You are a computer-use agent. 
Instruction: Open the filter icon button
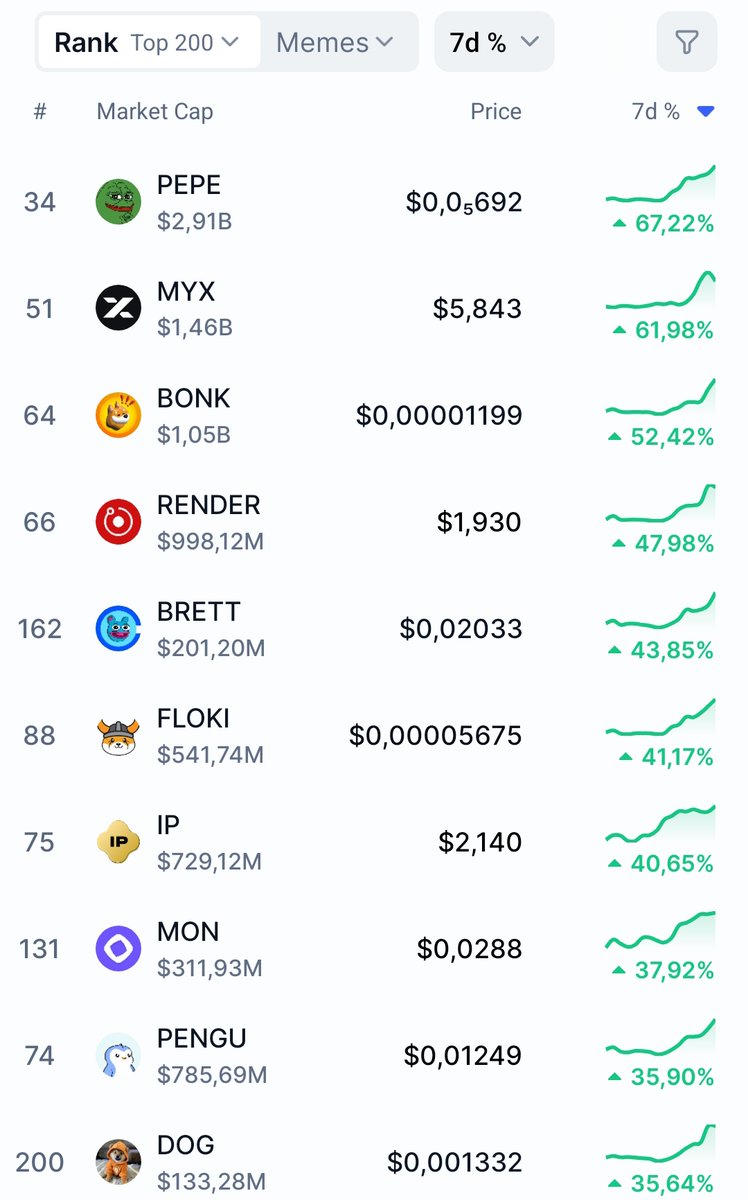[x=686, y=42]
